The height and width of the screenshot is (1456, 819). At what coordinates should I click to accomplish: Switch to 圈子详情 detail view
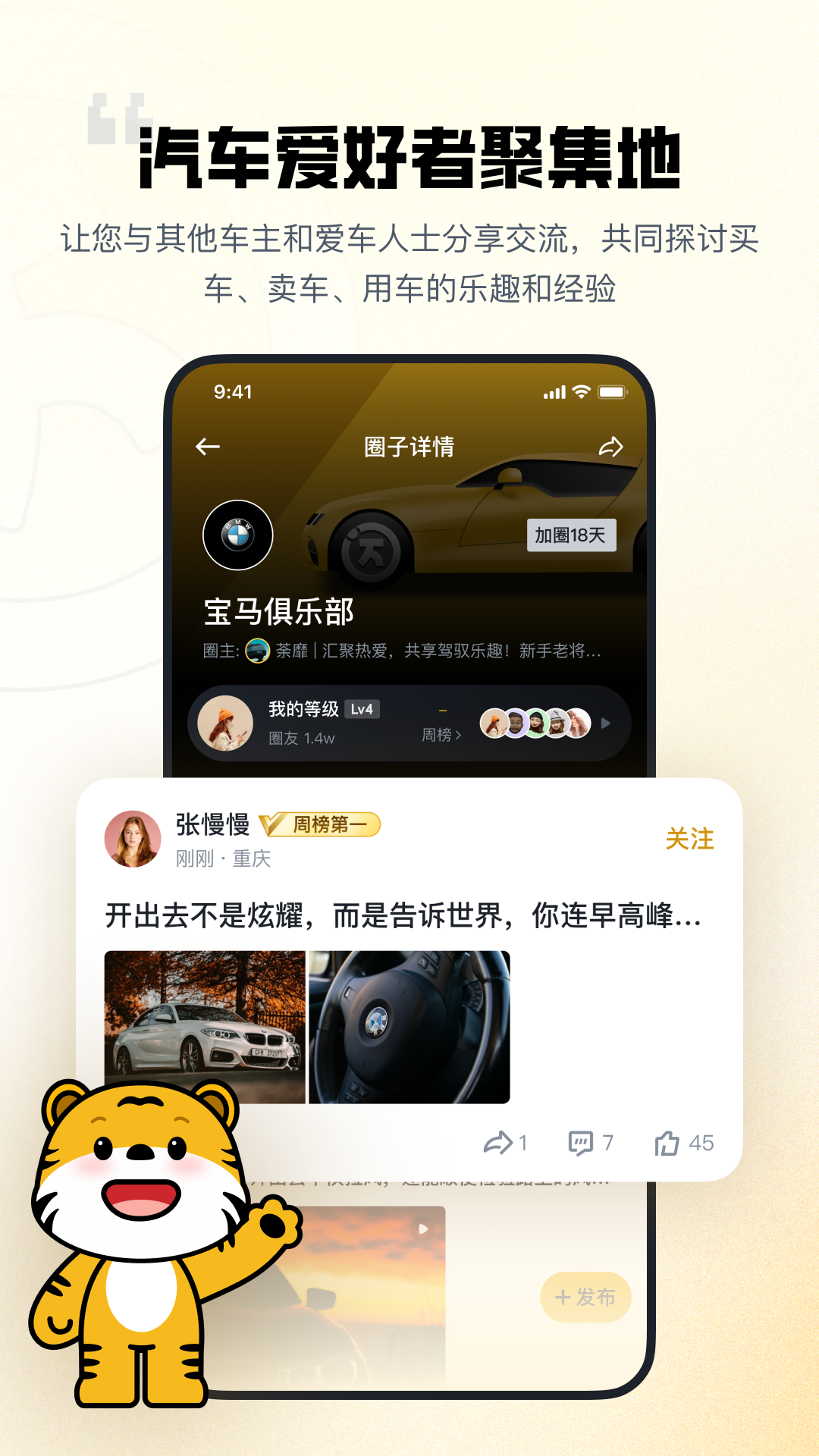pos(409,447)
